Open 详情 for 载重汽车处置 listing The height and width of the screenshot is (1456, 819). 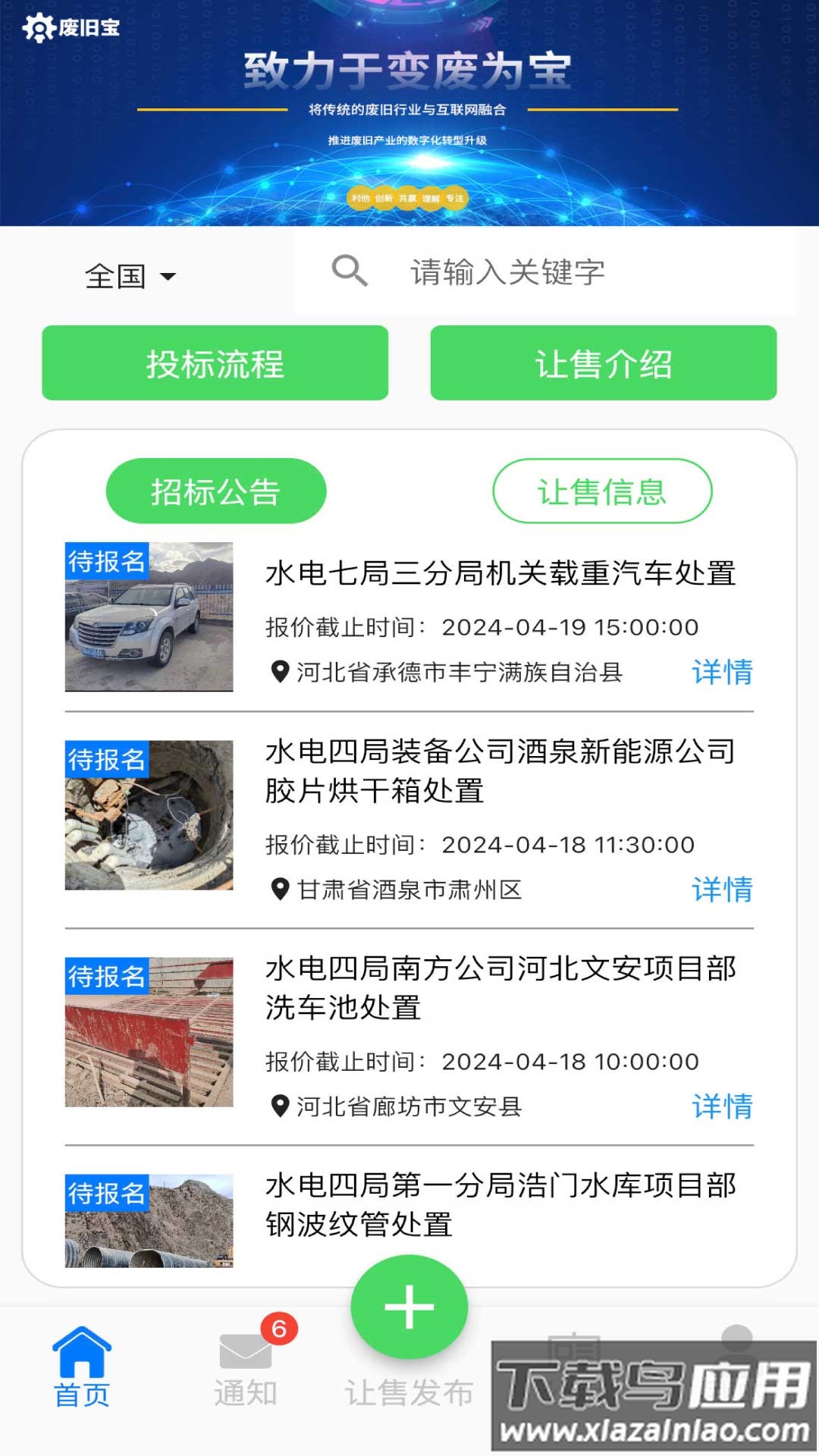[x=721, y=673]
